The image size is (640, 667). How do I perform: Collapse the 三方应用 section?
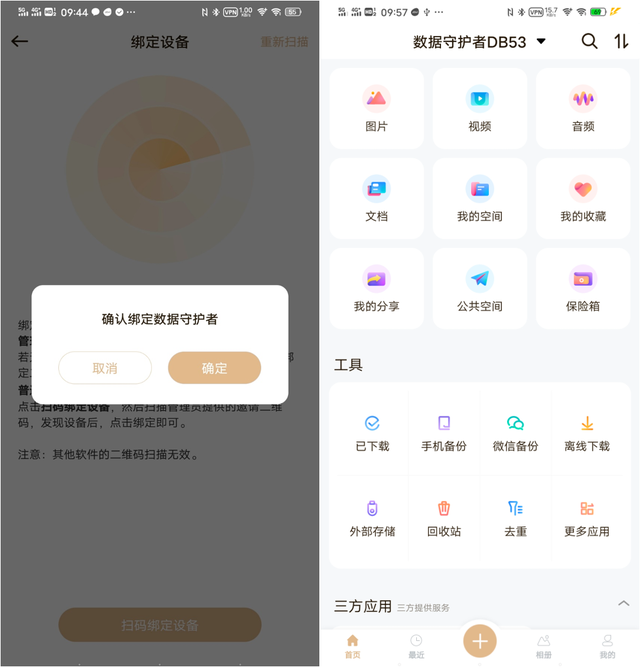pos(624,604)
